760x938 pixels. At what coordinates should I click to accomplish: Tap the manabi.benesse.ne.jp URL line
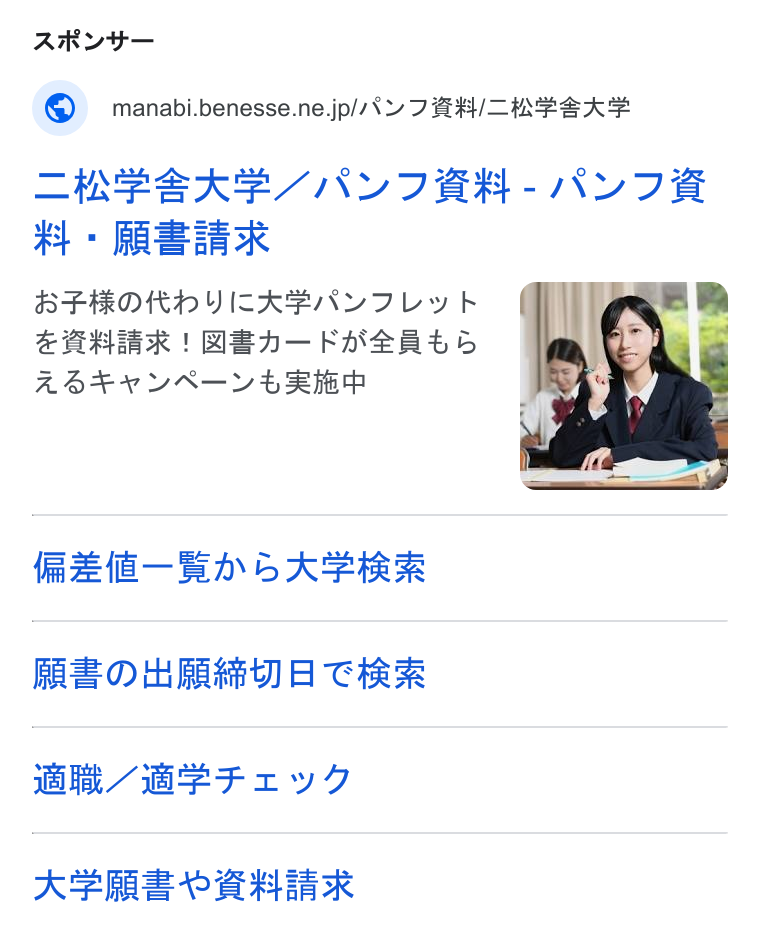coord(371,108)
